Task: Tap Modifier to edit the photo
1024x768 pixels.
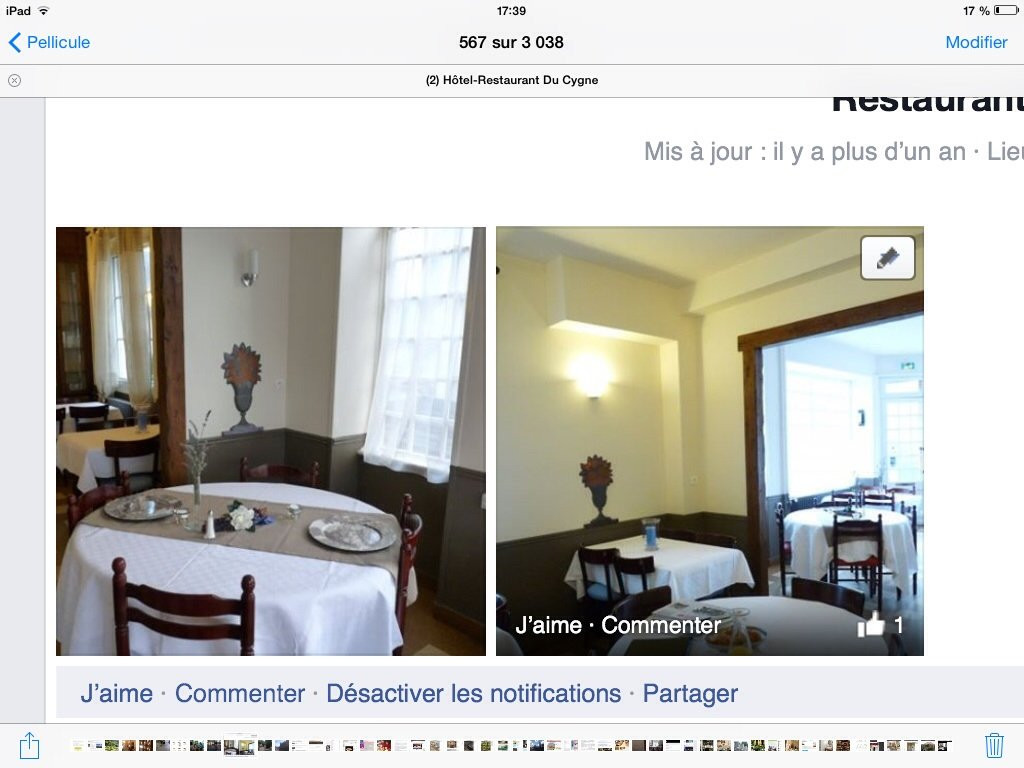Action: pyautogui.click(x=976, y=42)
